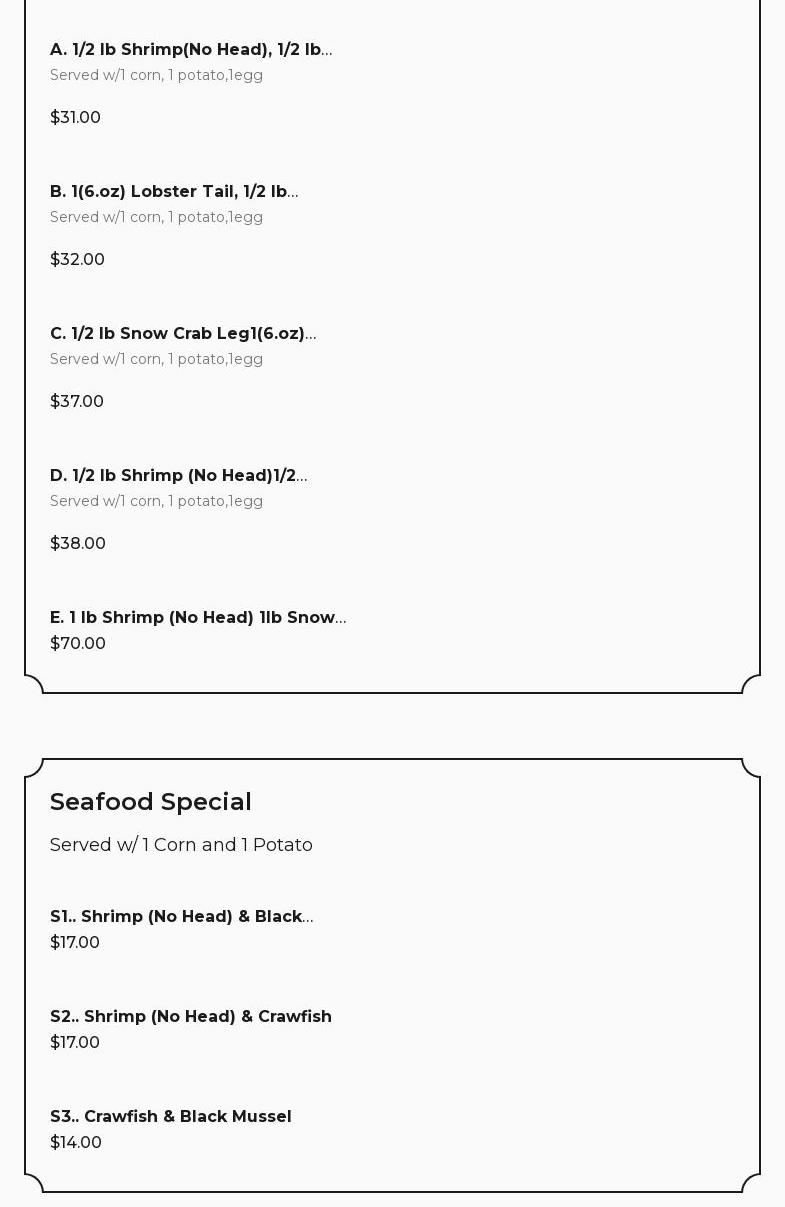785x1207 pixels.
Task: View combo D priced at $38.00
Action: point(178,476)
